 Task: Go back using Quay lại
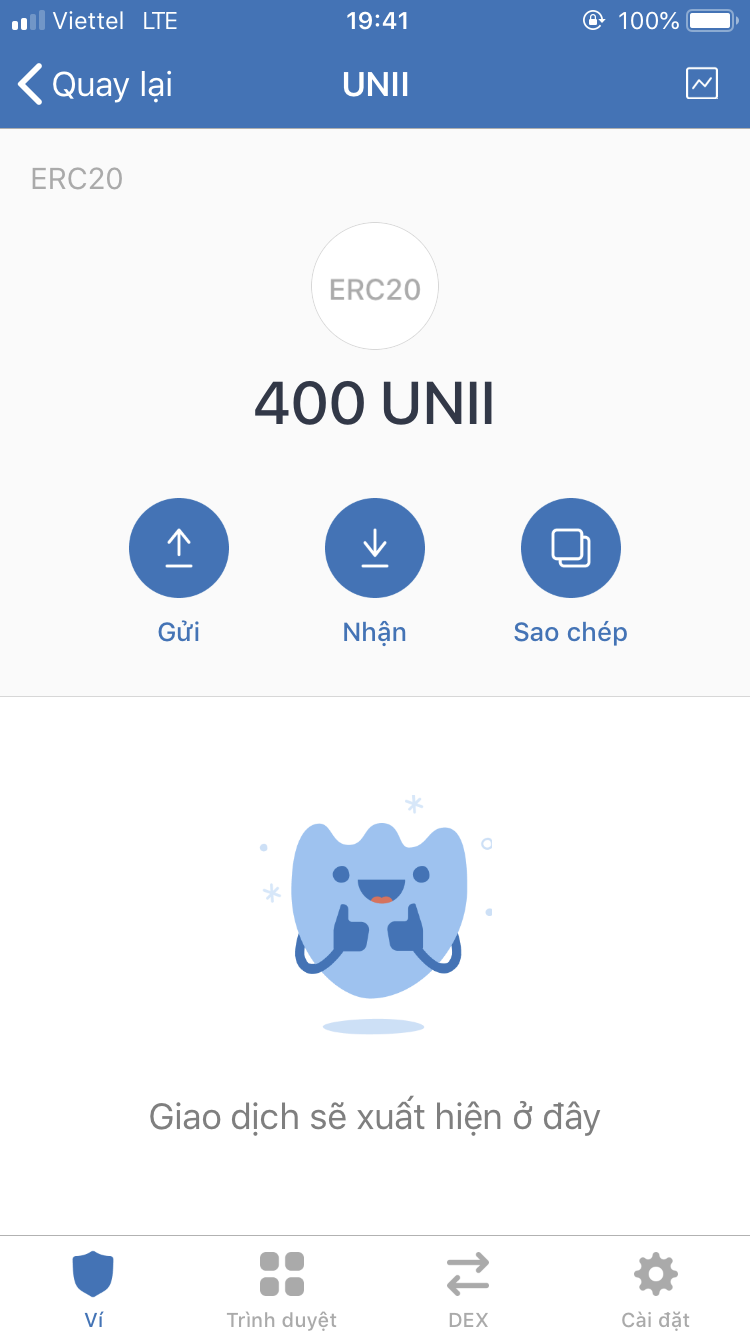tap(95, 85)
